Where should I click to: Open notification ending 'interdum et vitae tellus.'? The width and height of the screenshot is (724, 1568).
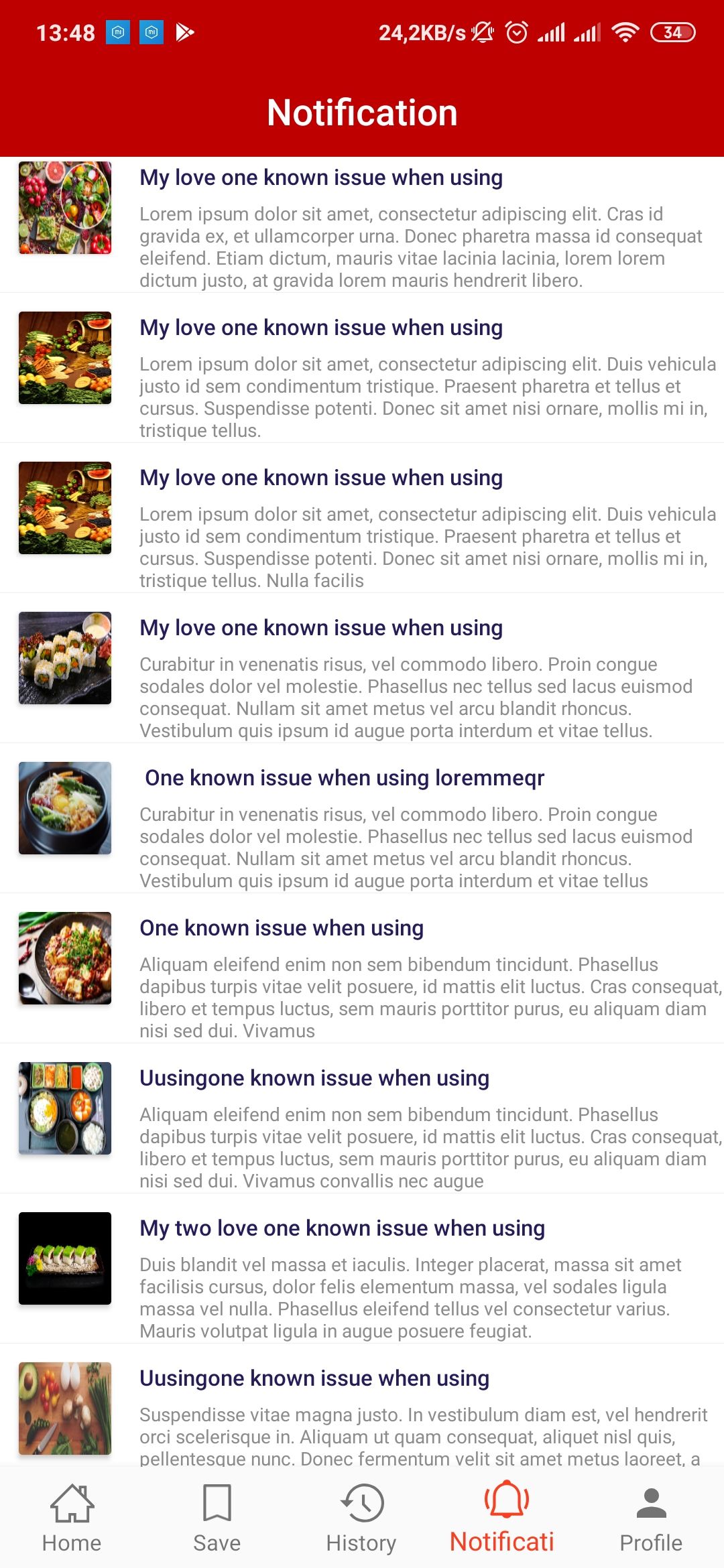[362, 668]
